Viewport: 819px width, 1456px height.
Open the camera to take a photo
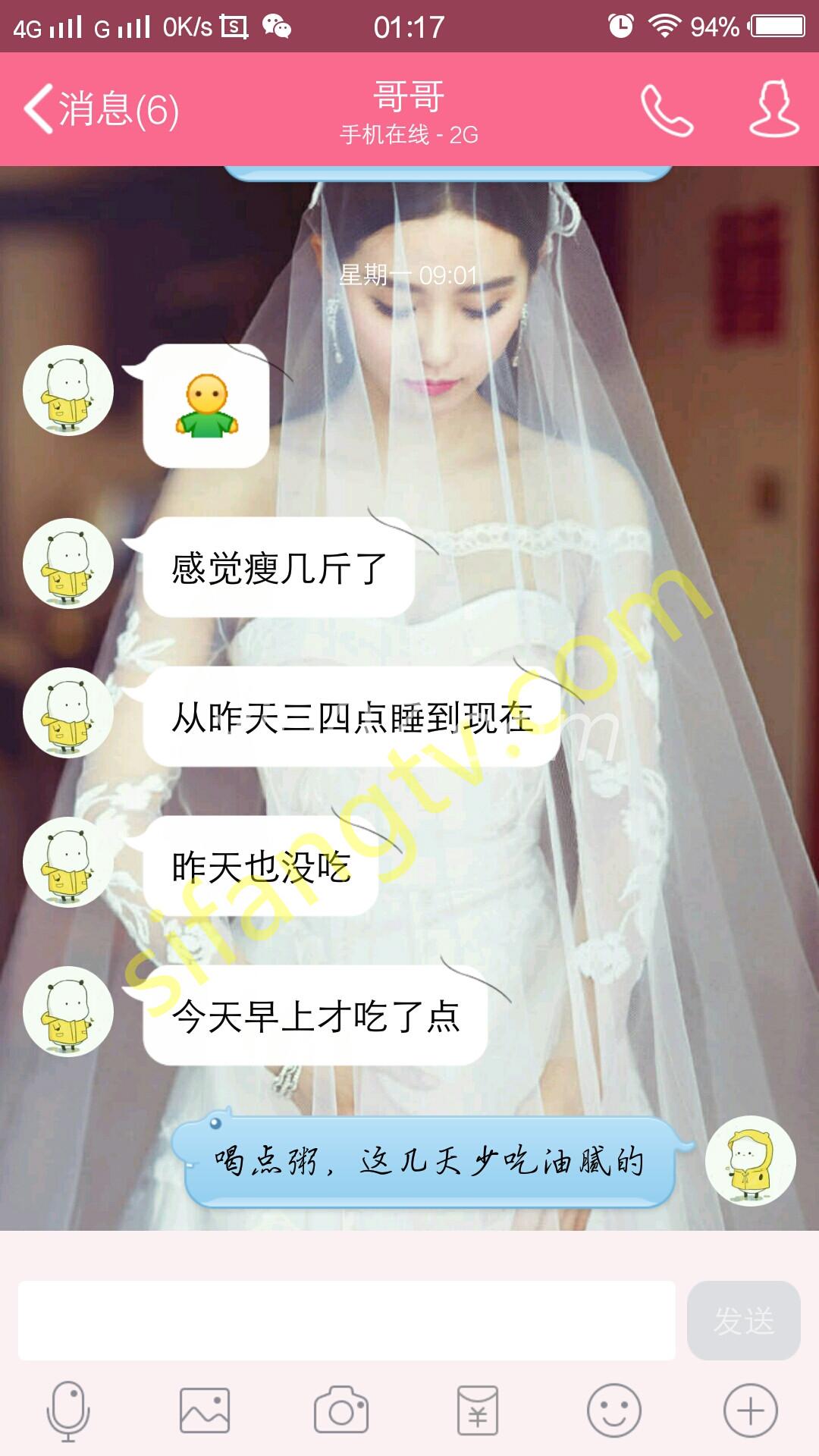[x=341, y=1411]
